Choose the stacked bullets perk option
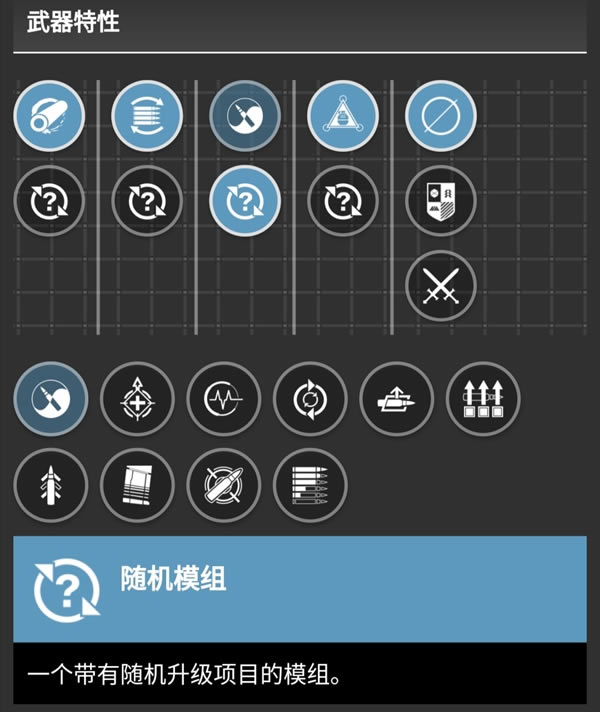Screen dimensions: 600x712 click(310, 485)
